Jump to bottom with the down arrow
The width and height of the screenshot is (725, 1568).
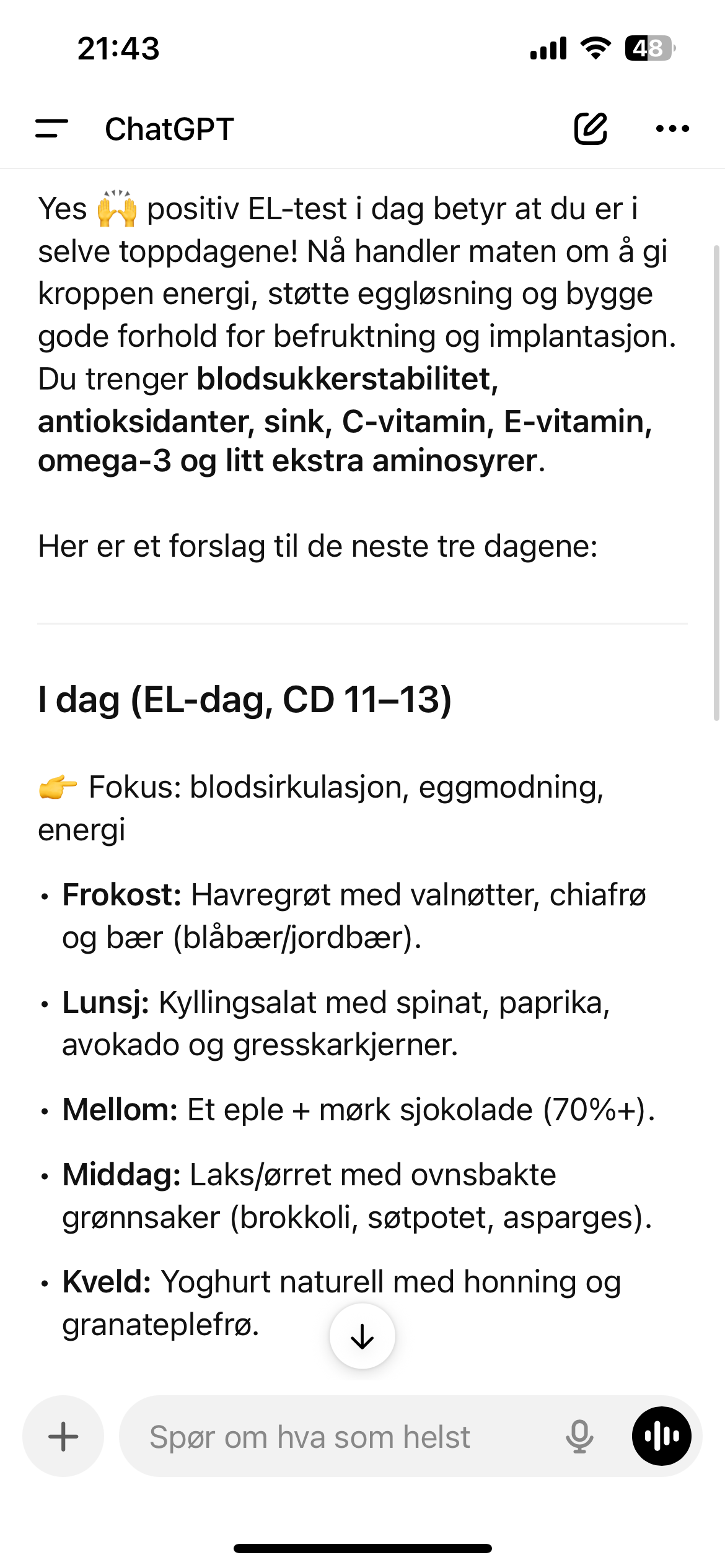pyautogui.click(x=362, y=1336)
